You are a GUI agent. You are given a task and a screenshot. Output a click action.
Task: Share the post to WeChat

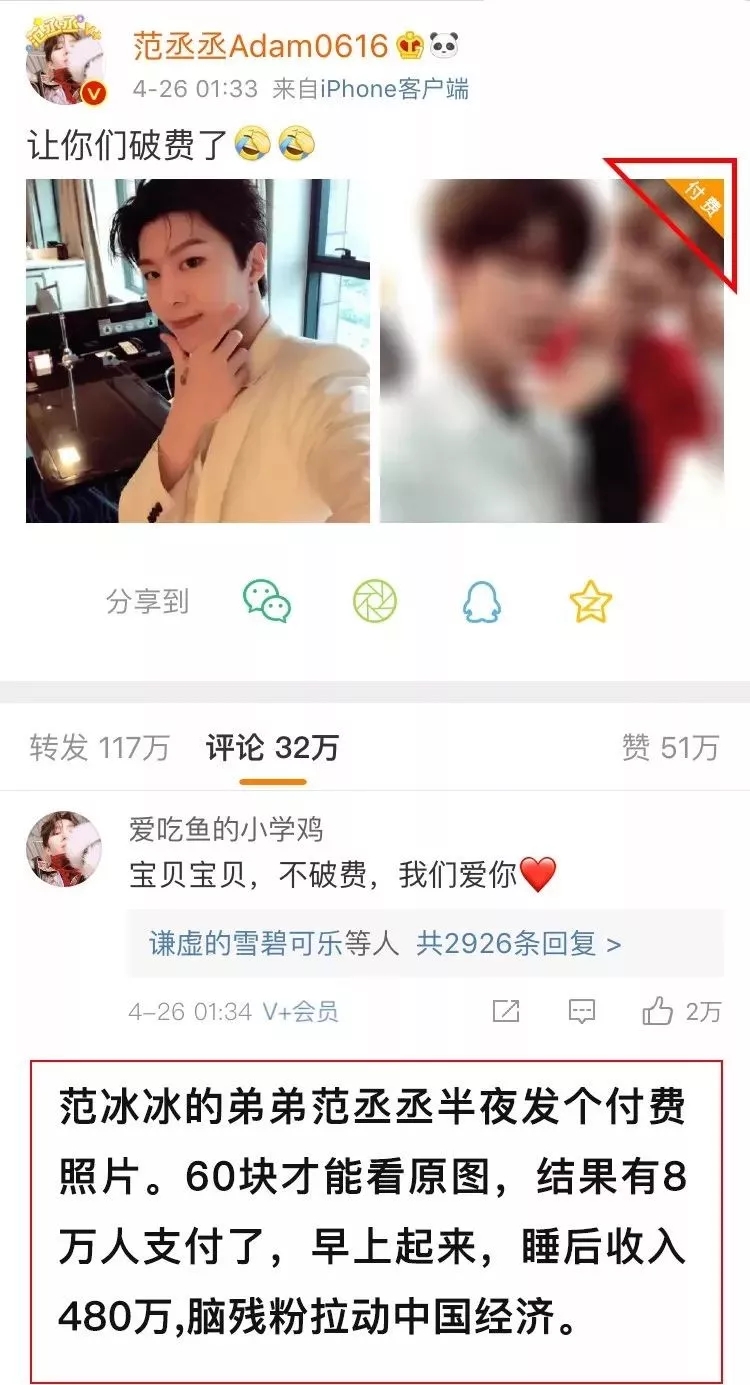(x=267, y=601)
